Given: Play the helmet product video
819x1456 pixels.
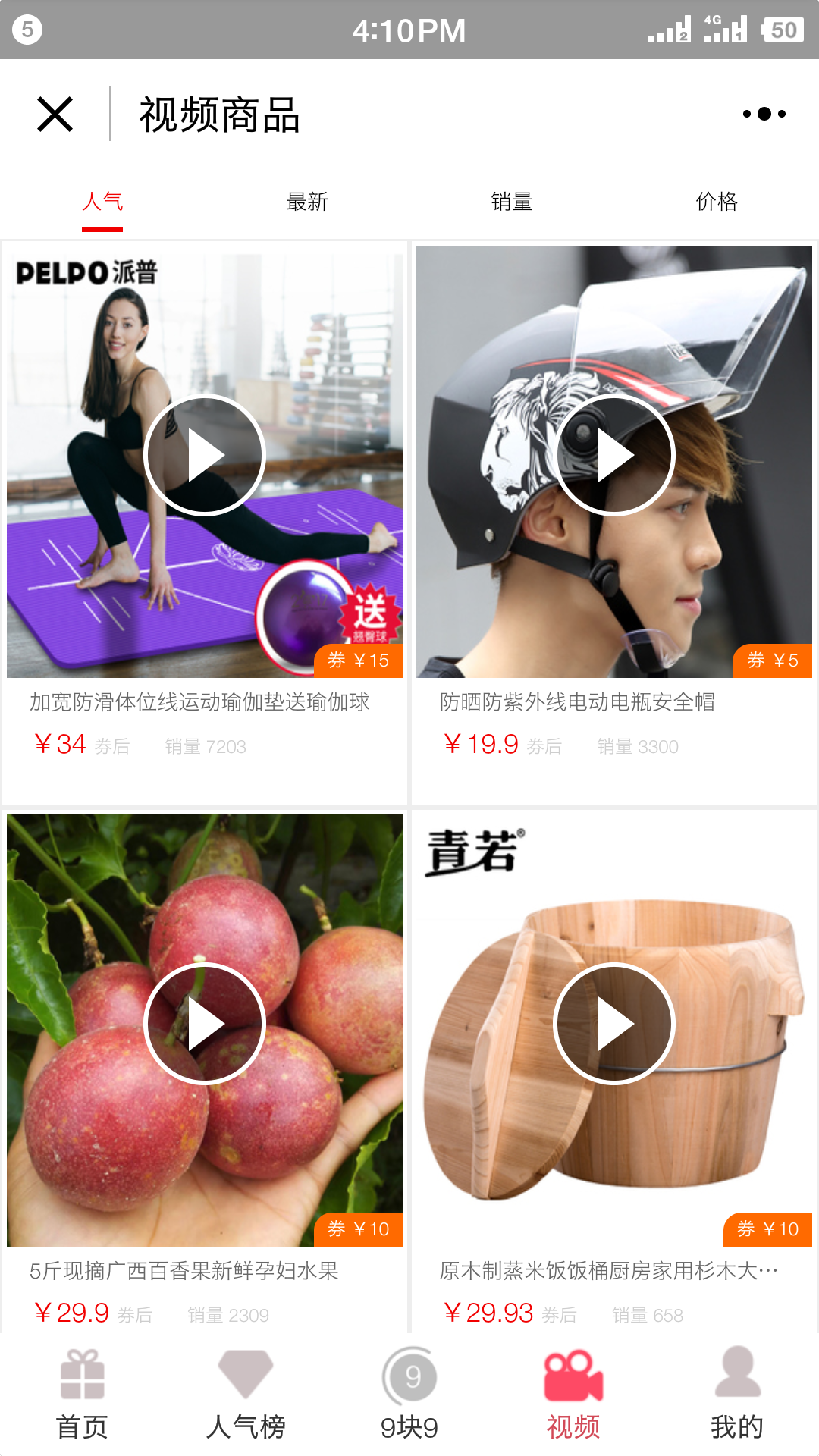Looking at the screenshot, I should point(614,455).
